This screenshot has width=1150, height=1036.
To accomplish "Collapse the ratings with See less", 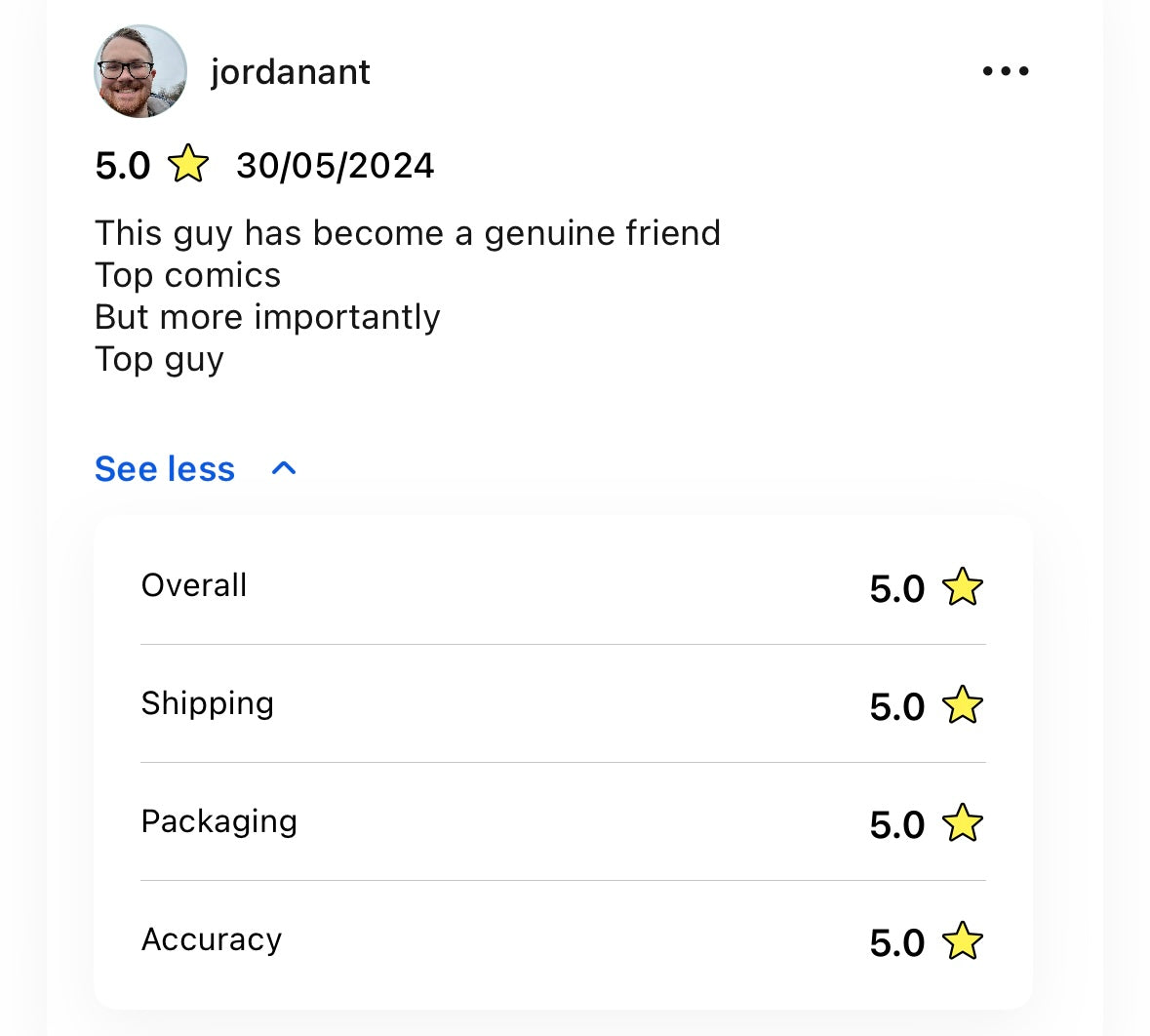I will click(166, 469).
